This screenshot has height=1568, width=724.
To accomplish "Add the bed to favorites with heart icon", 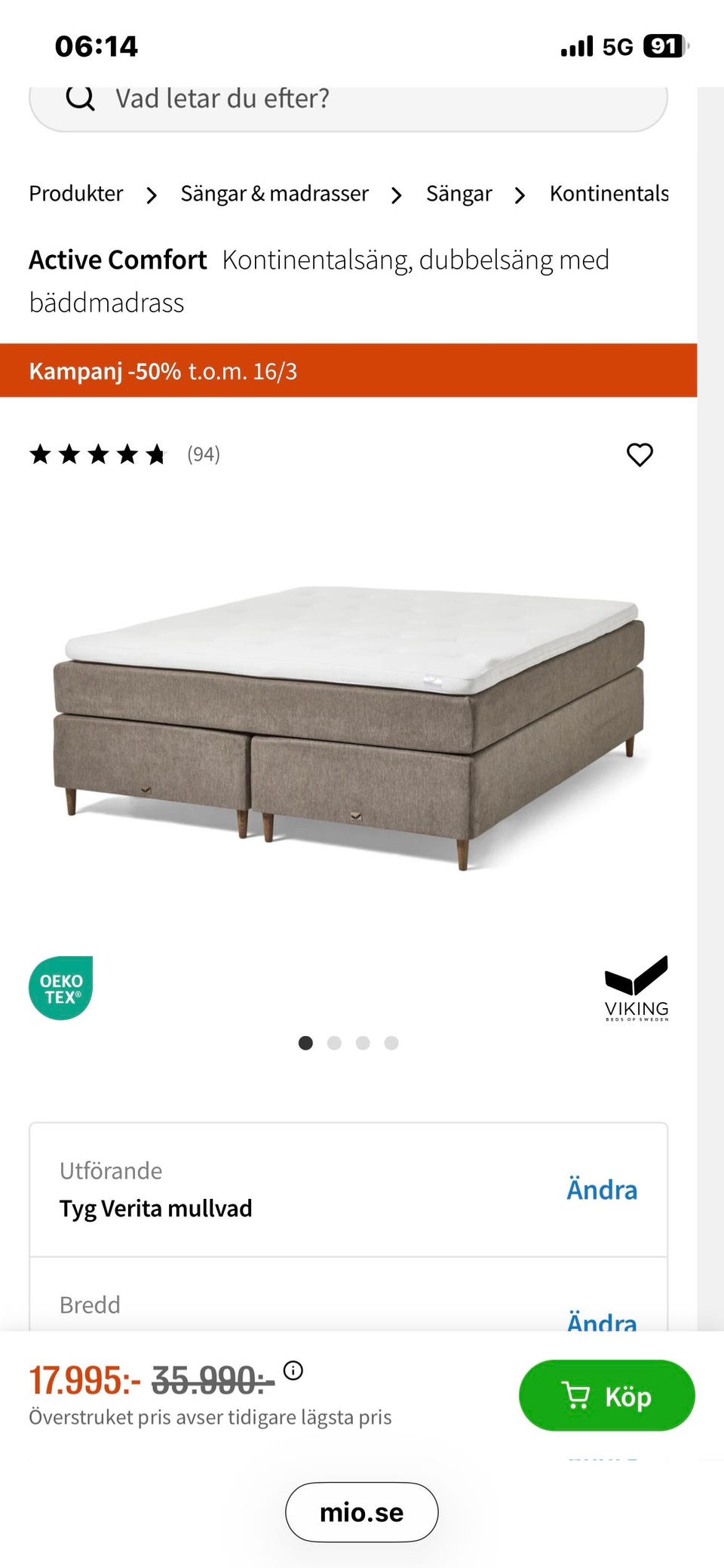I will (x=640, y=454).
